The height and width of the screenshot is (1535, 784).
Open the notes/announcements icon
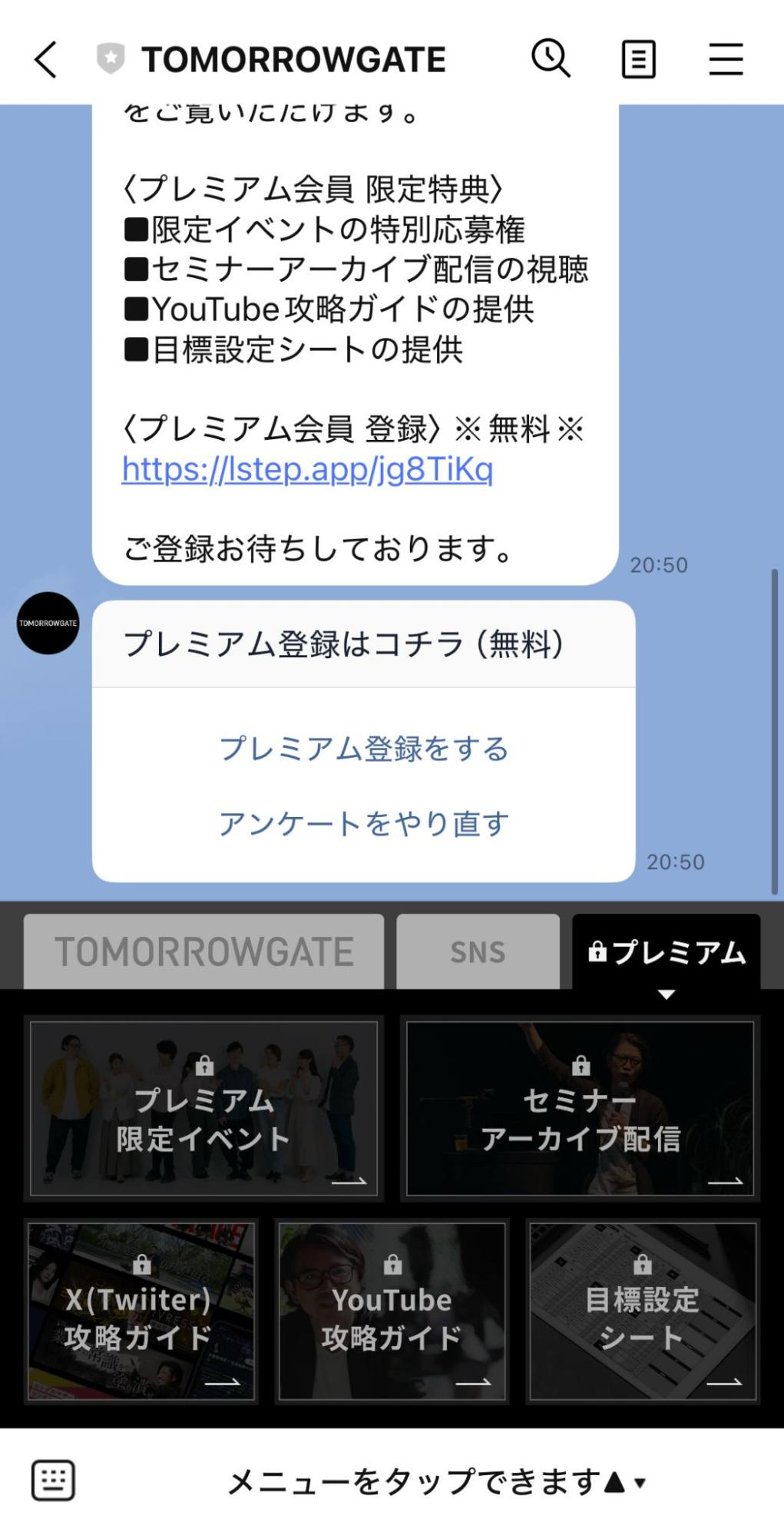638,58
